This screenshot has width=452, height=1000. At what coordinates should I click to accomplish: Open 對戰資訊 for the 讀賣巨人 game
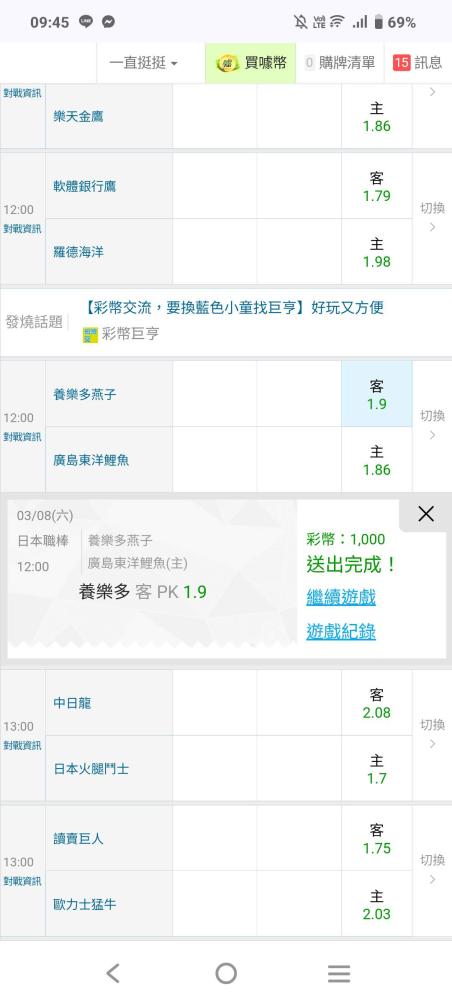[22, 881]
